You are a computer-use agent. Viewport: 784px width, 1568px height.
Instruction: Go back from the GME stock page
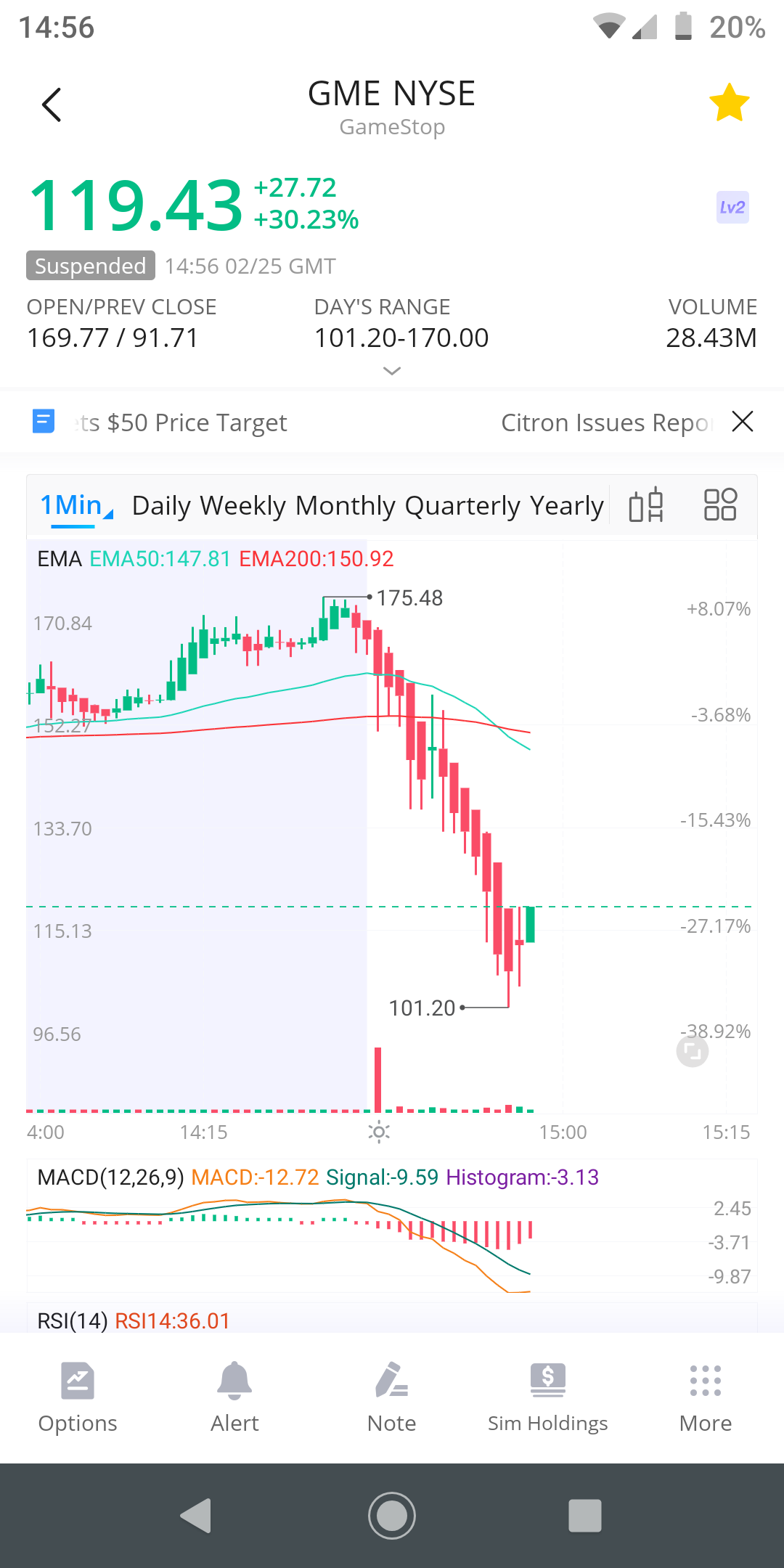pos(52,105)
